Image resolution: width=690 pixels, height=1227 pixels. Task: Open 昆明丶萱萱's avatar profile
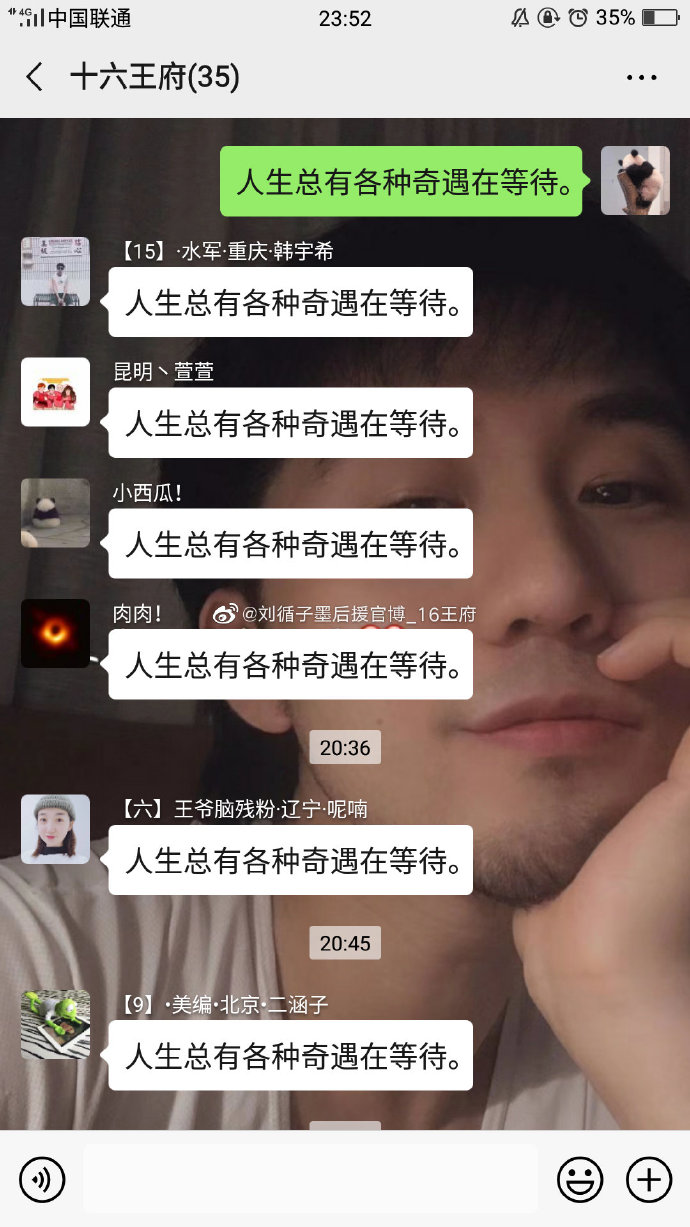click(x=56, y=392)
